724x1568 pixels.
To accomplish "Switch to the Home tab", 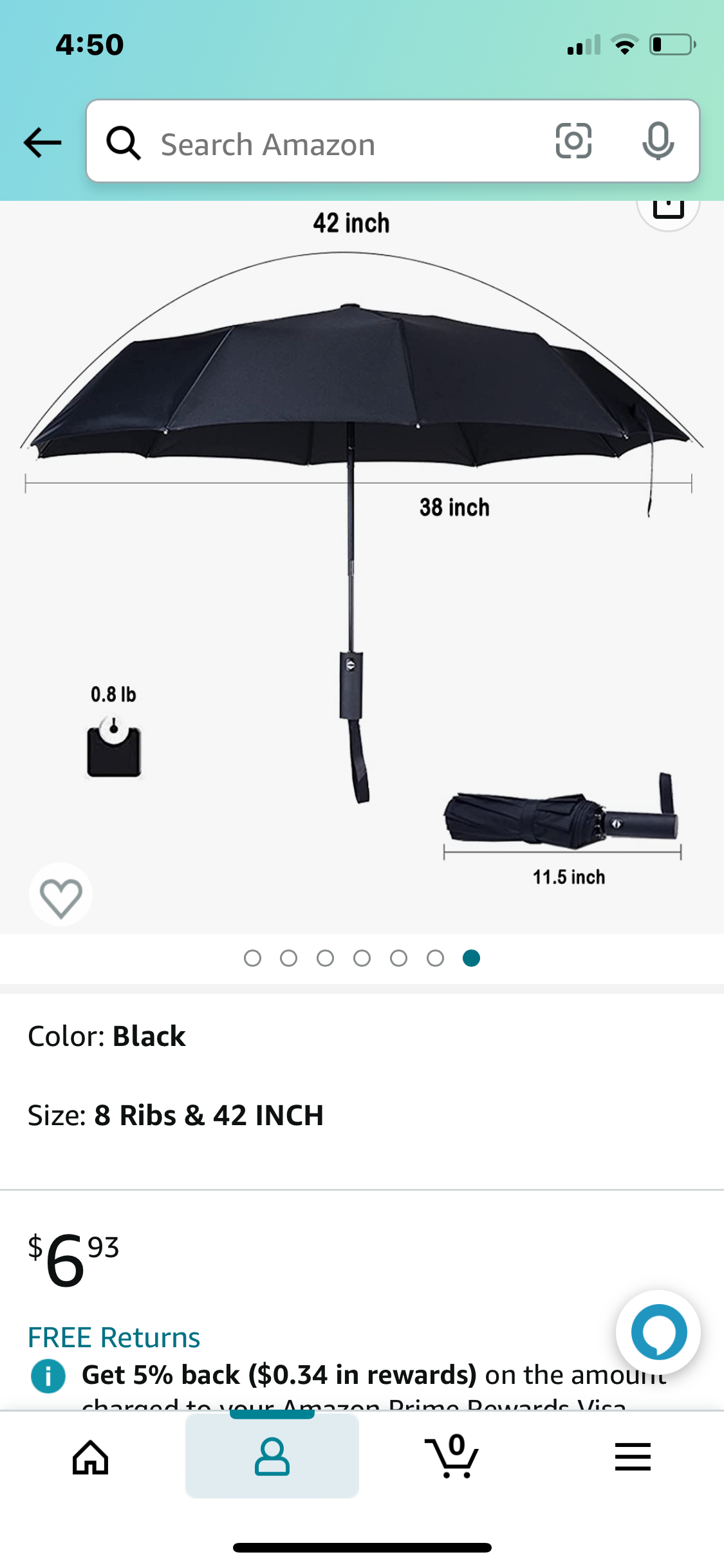I will [91, 1457].
